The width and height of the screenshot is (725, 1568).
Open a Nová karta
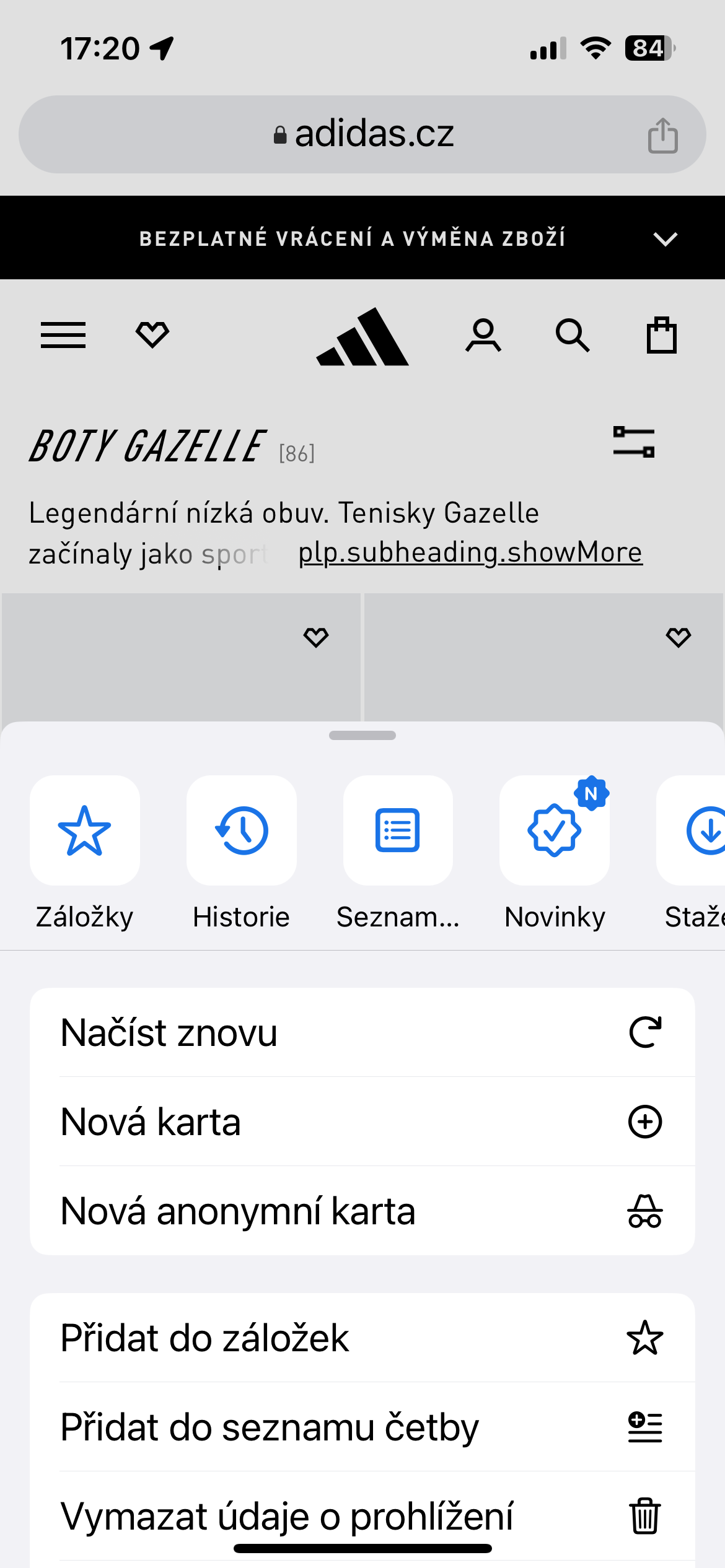pos(362,1122)
